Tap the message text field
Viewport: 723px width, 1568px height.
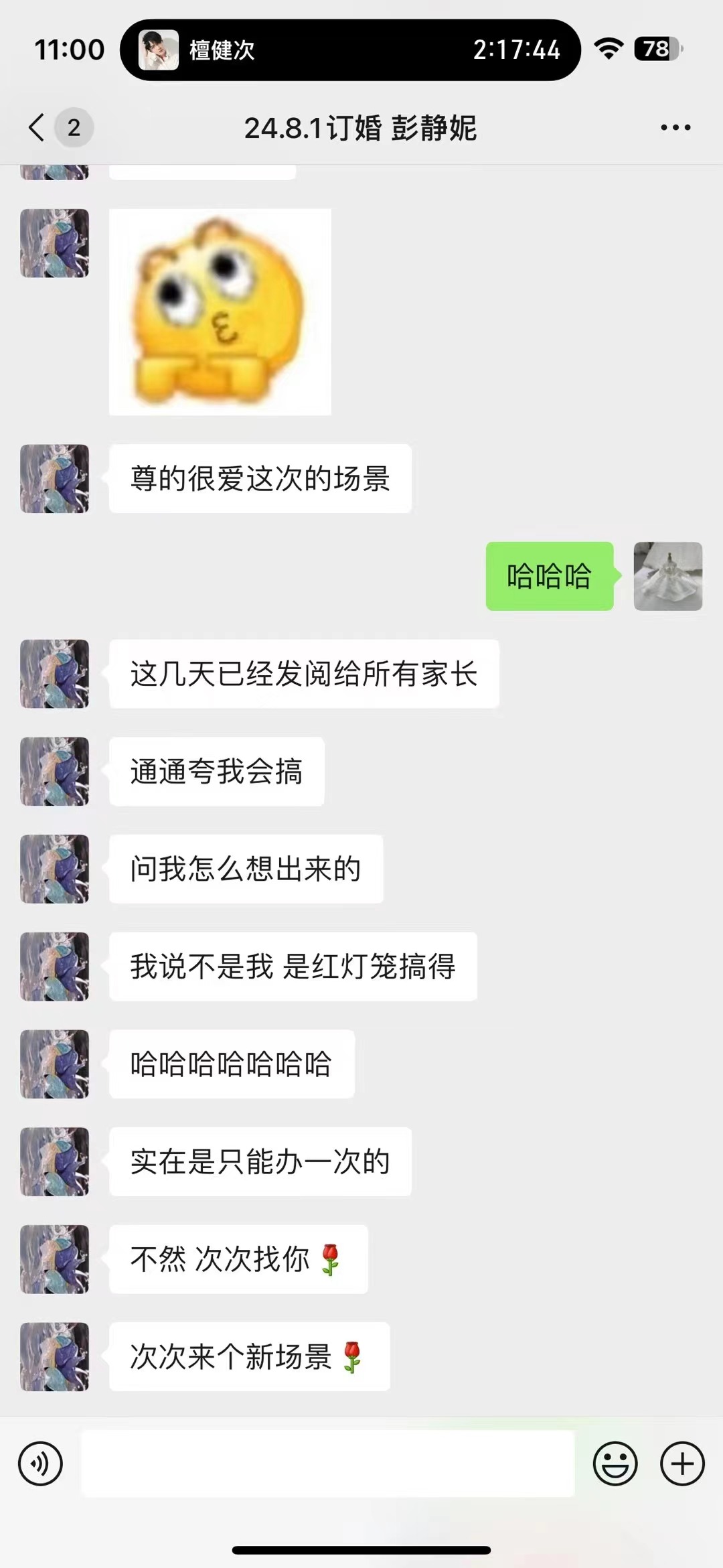point(328,1464)
